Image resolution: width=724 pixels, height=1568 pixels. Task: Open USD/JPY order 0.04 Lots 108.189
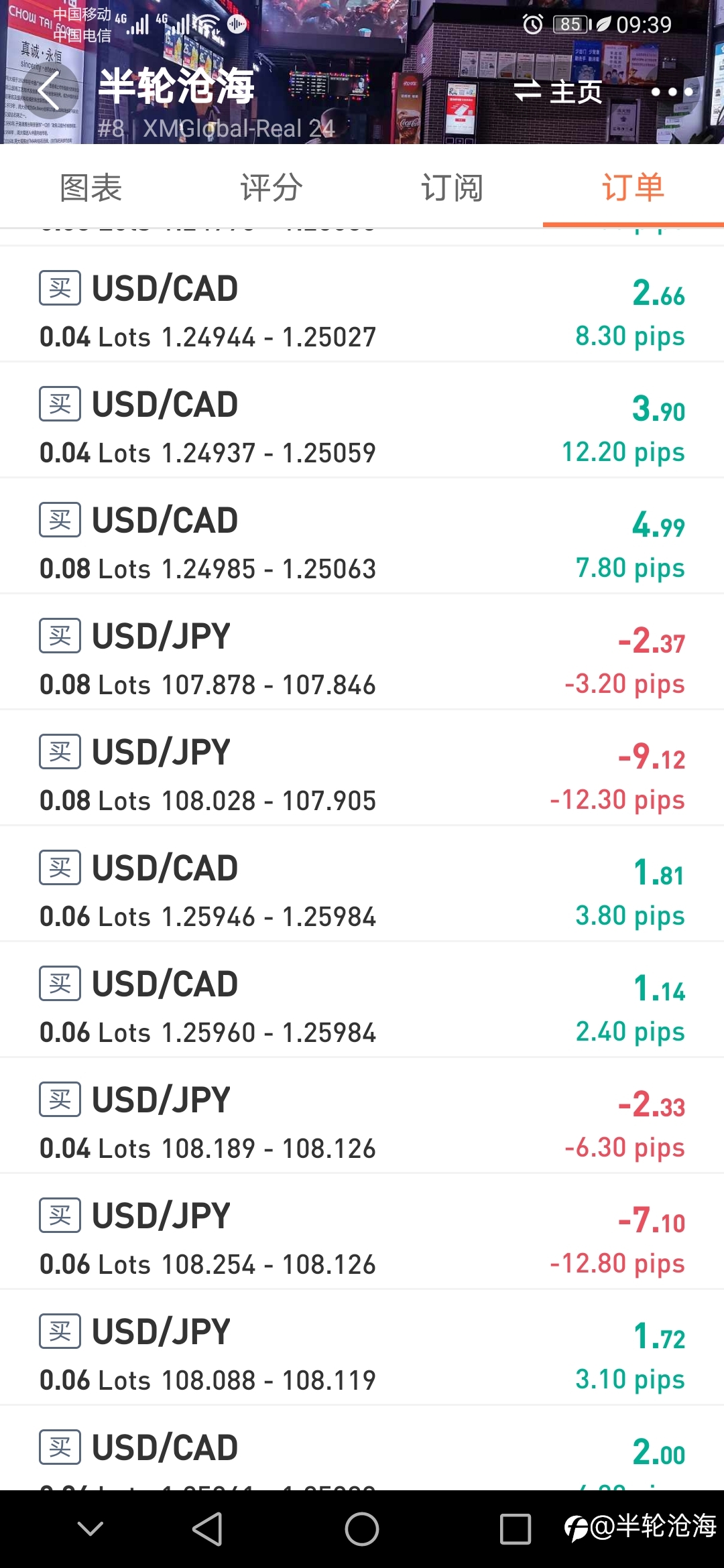pos(362,1116)
